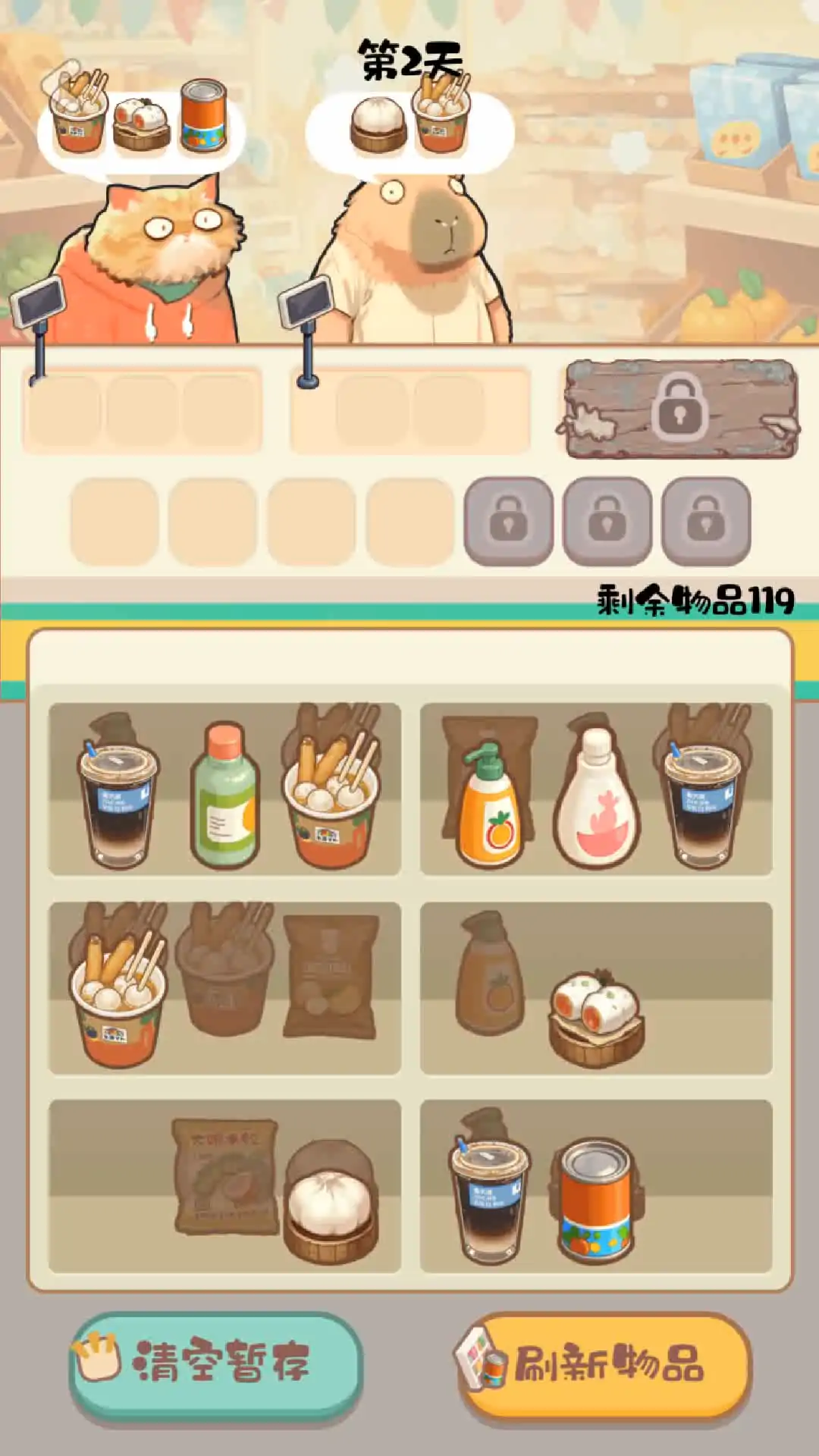Unlock the locked wooden customer slot

pos(680,409)
